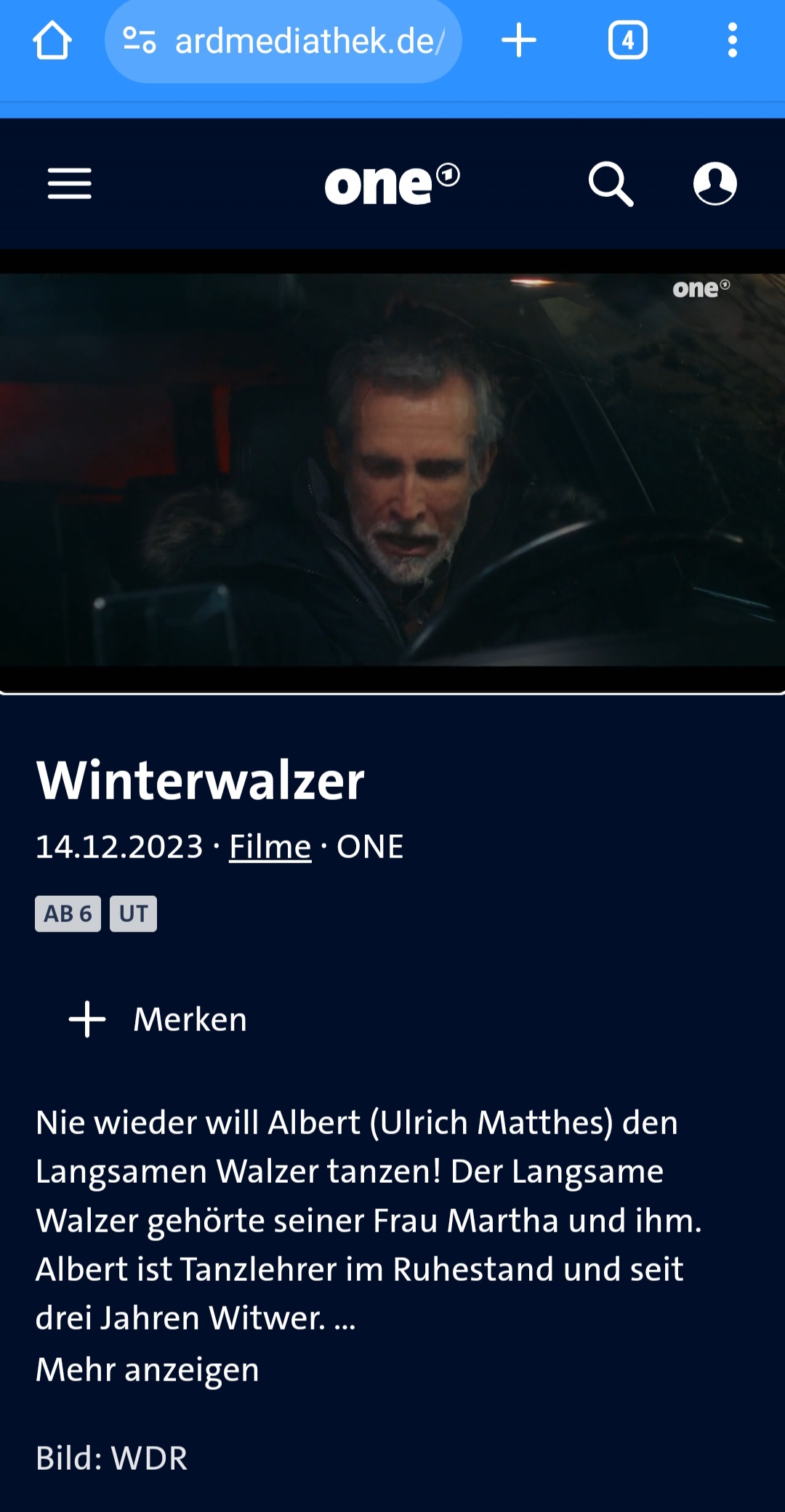Open the user profile login
This screenshot has height=1512, width=785.
click(x=715, y=184)
